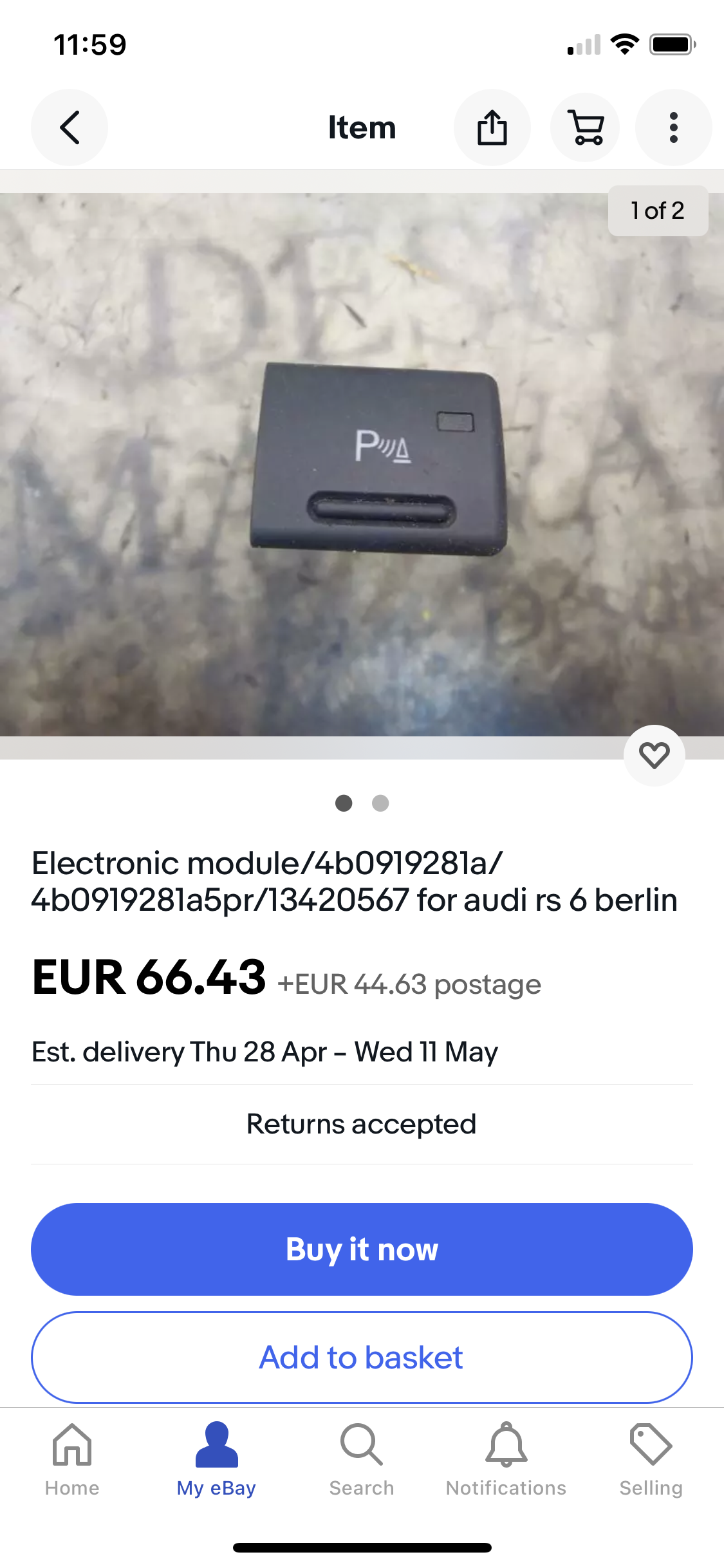Open the product photo full screen
724x1568 pixels.
coord(362,463)
